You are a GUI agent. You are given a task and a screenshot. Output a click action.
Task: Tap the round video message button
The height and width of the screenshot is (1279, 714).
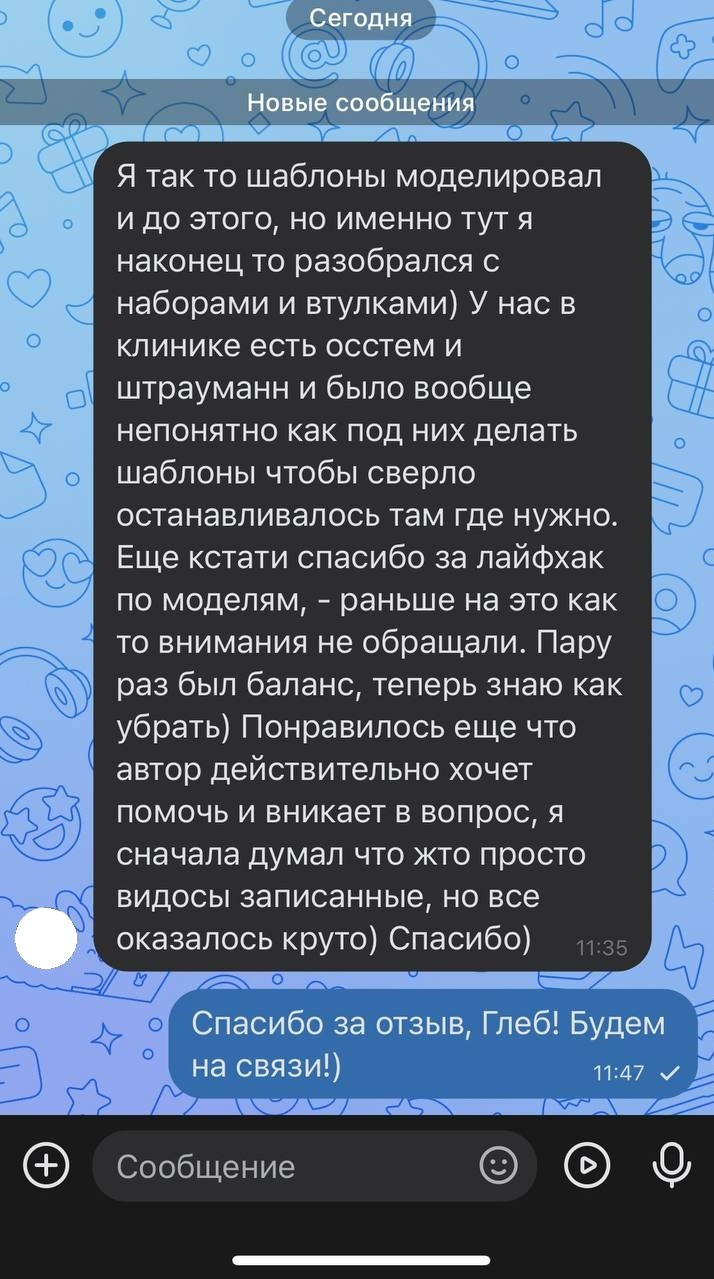tap(587, 1165)
